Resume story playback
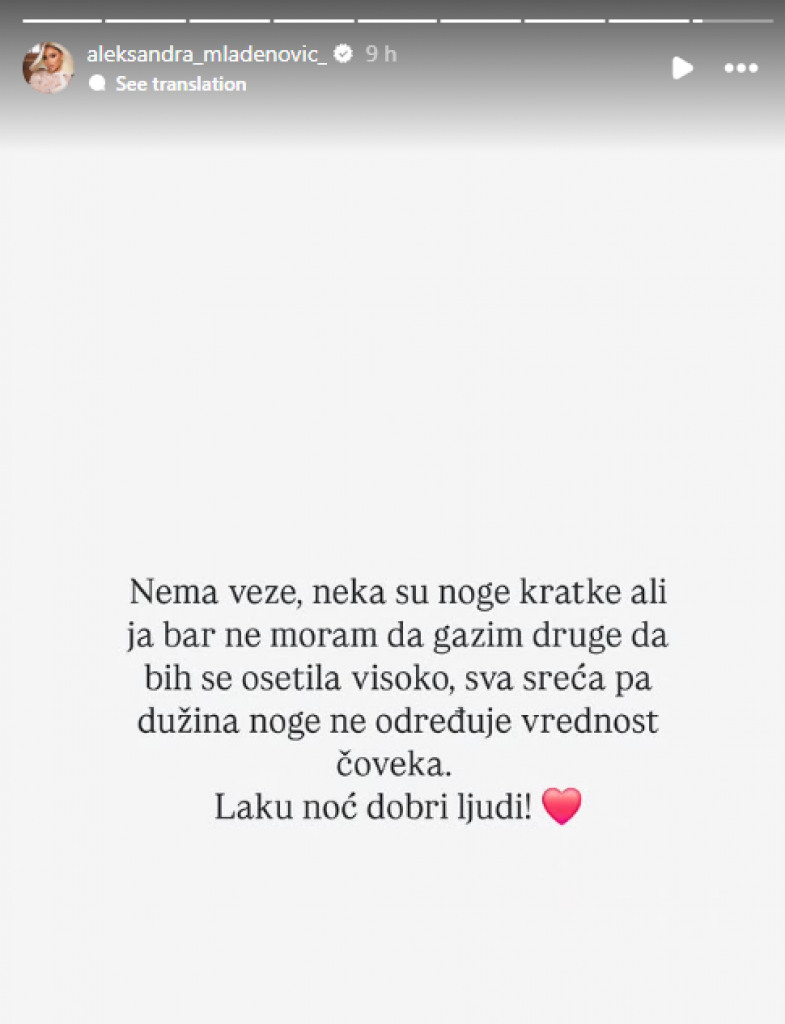This screenshot has height=1024, width=785. 682,68
